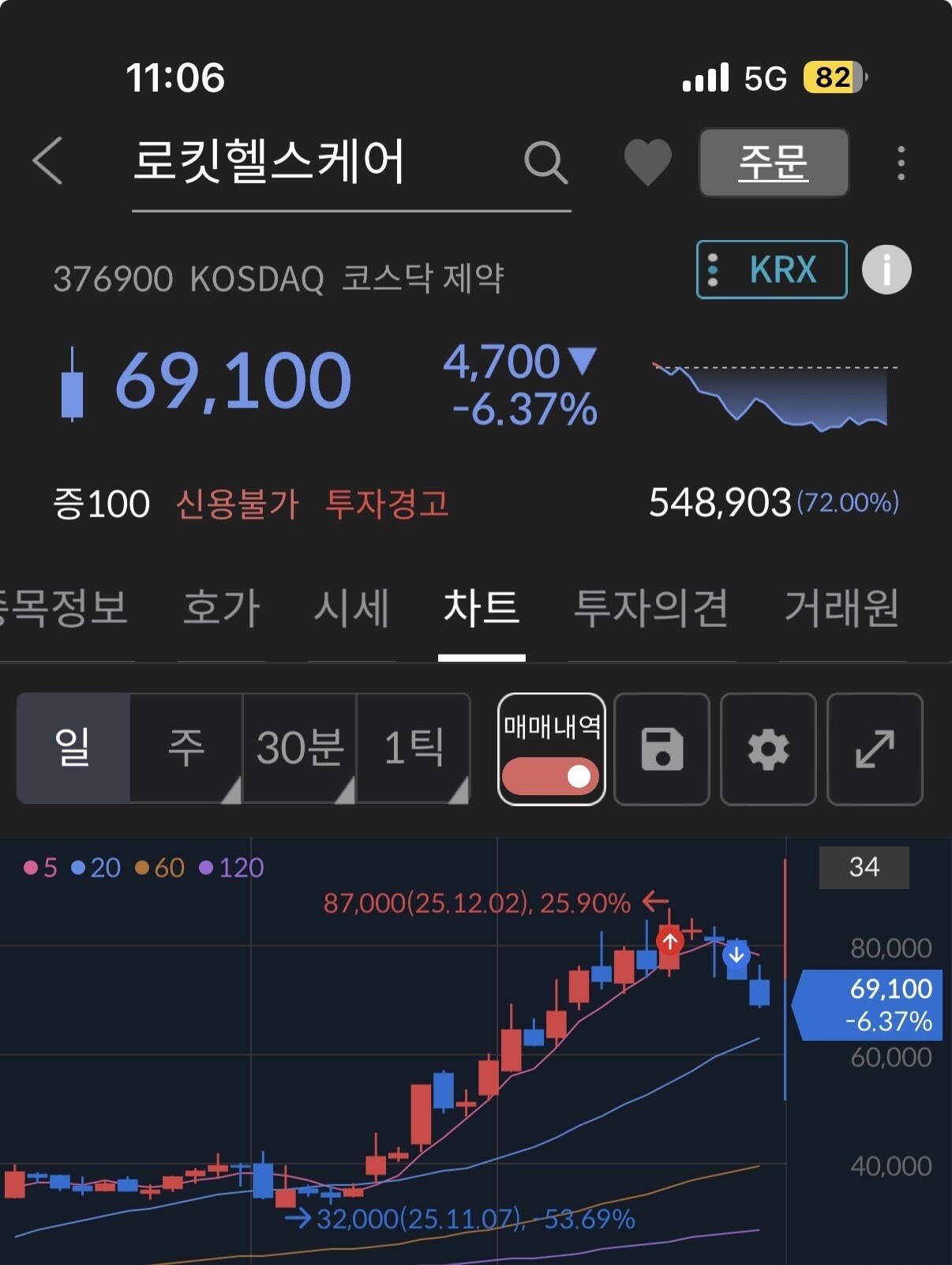Go back with the left arrow
The image size is (952, 1265).
[47, 161]
